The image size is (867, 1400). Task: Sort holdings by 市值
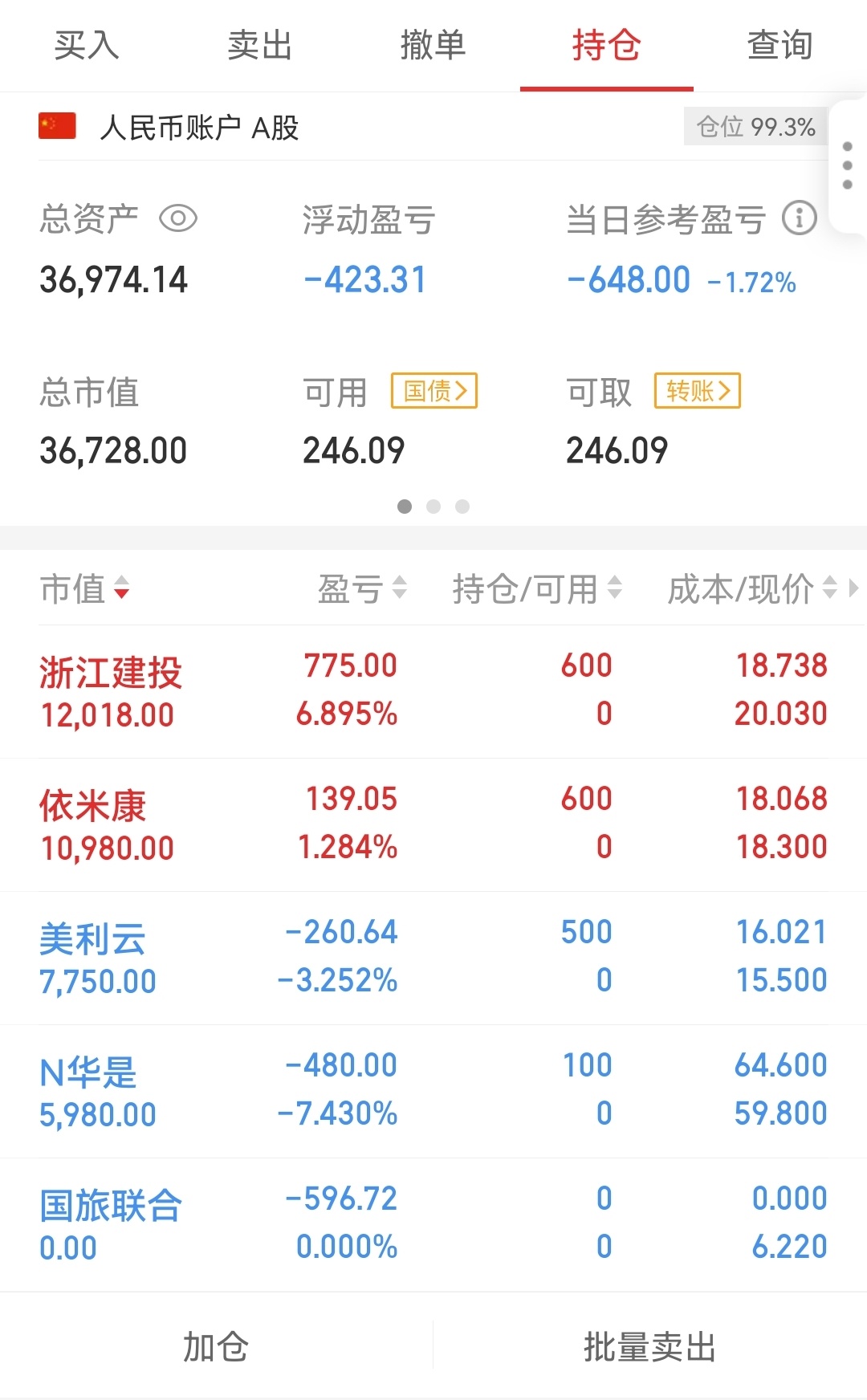coord(84,588)
